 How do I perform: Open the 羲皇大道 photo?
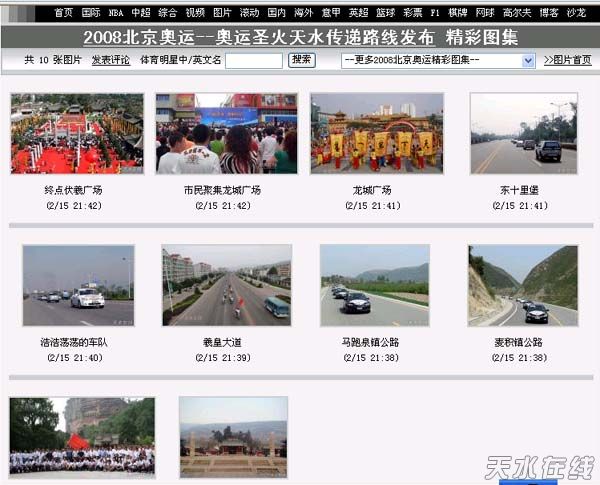[226, 285]
